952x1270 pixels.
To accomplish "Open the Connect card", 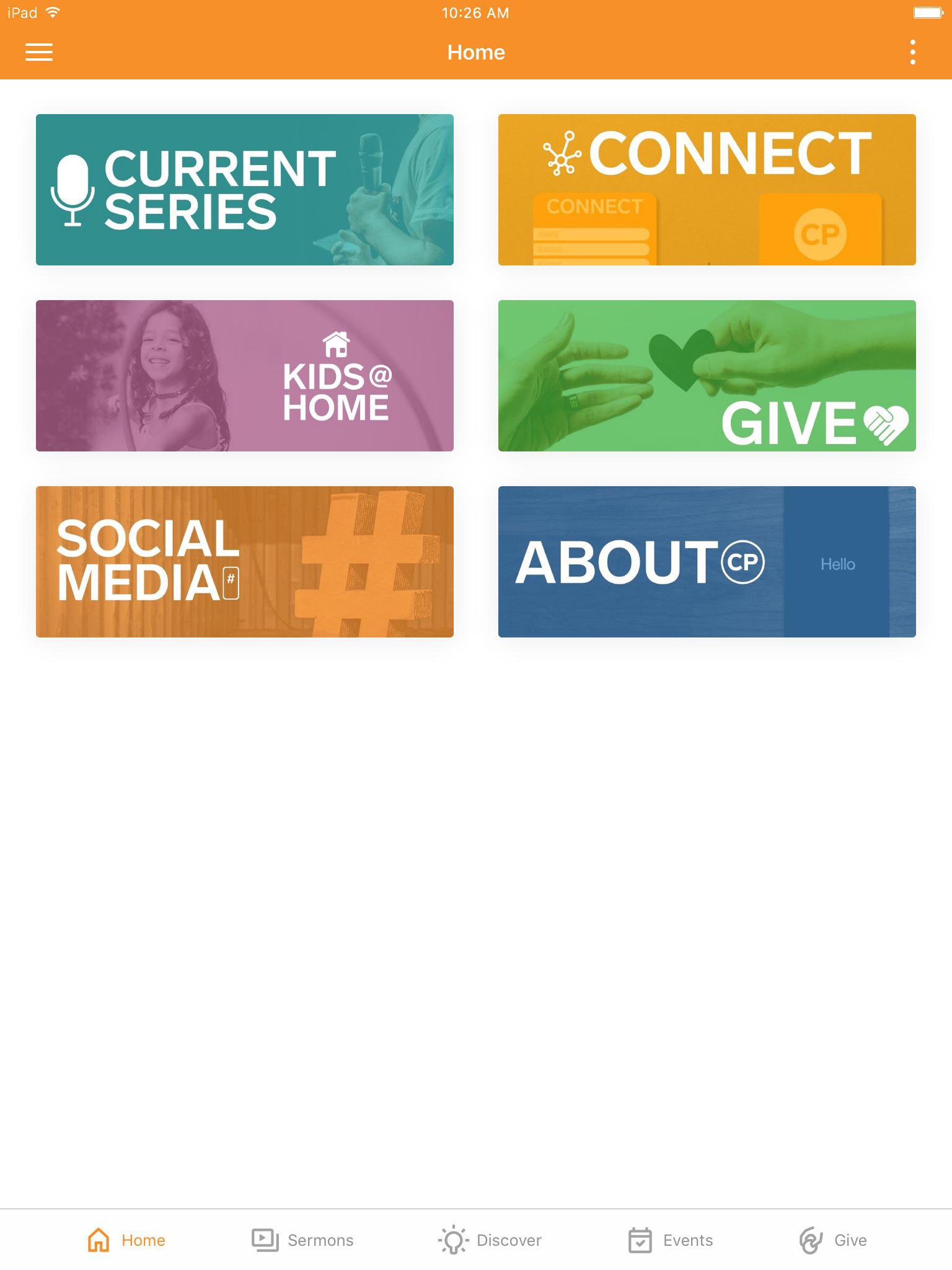I will coord(707,190).
